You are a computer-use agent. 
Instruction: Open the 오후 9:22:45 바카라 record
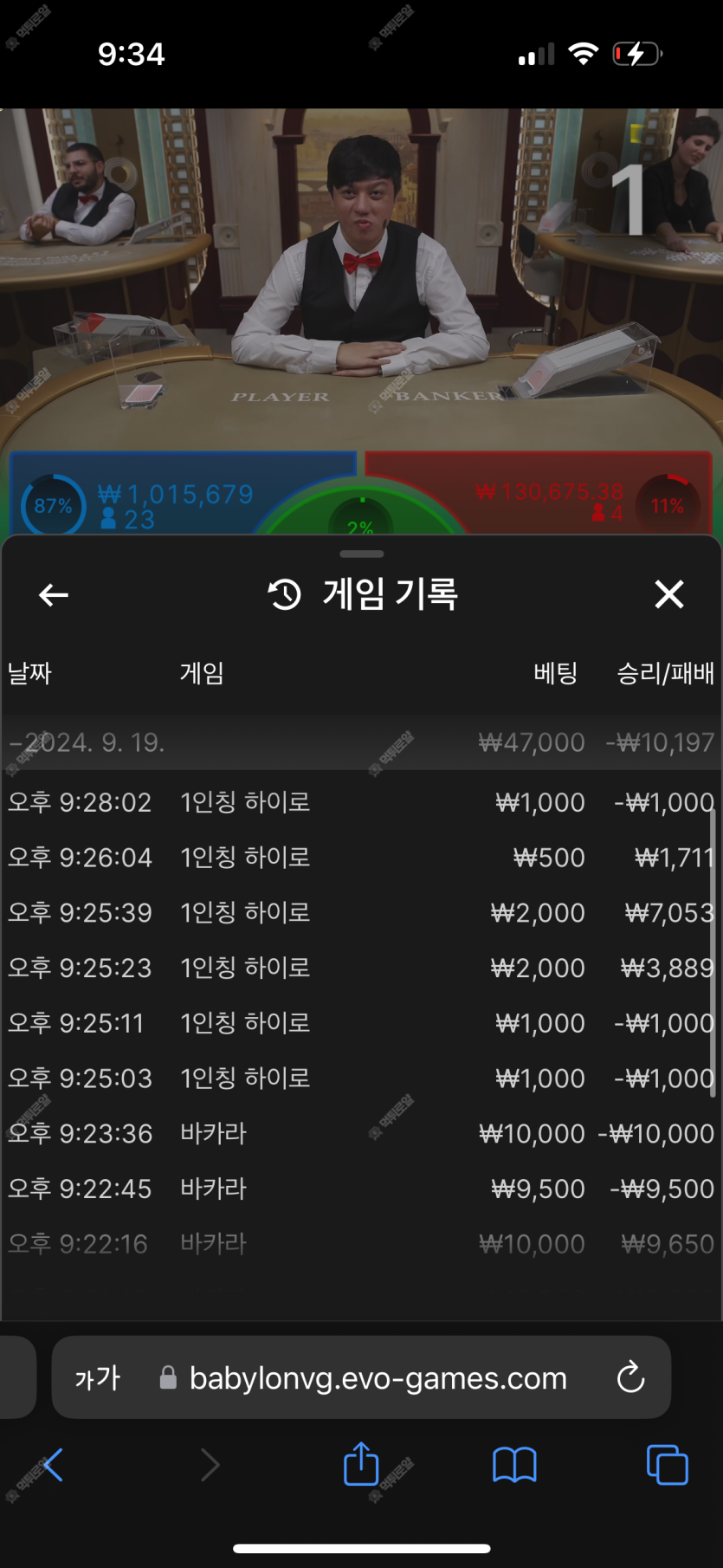point(360,1189)
